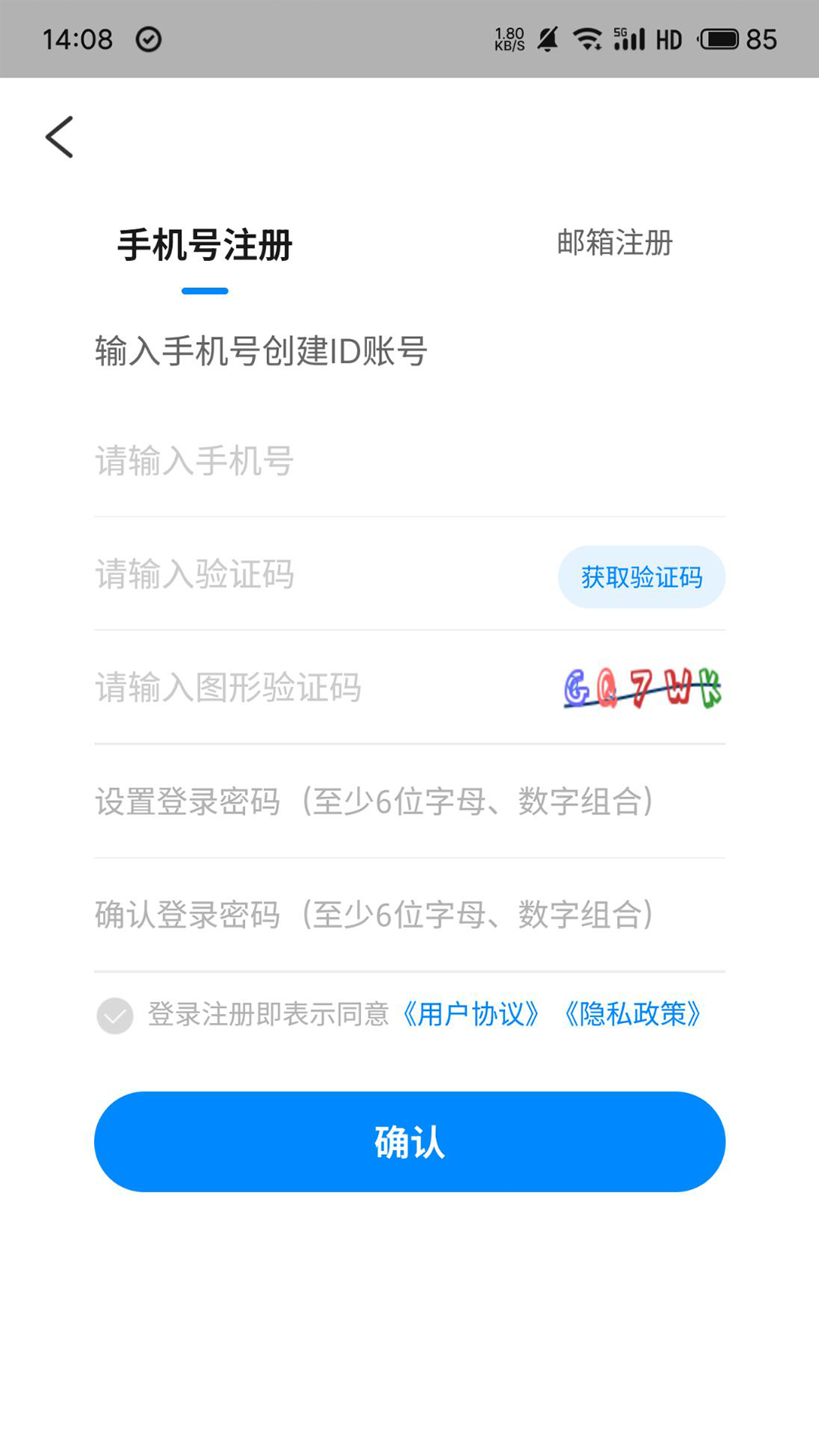The width and height of the screenshot is (819, 1456).
Task: Tap the captcha image to refresh it
Action: point(641,688)
